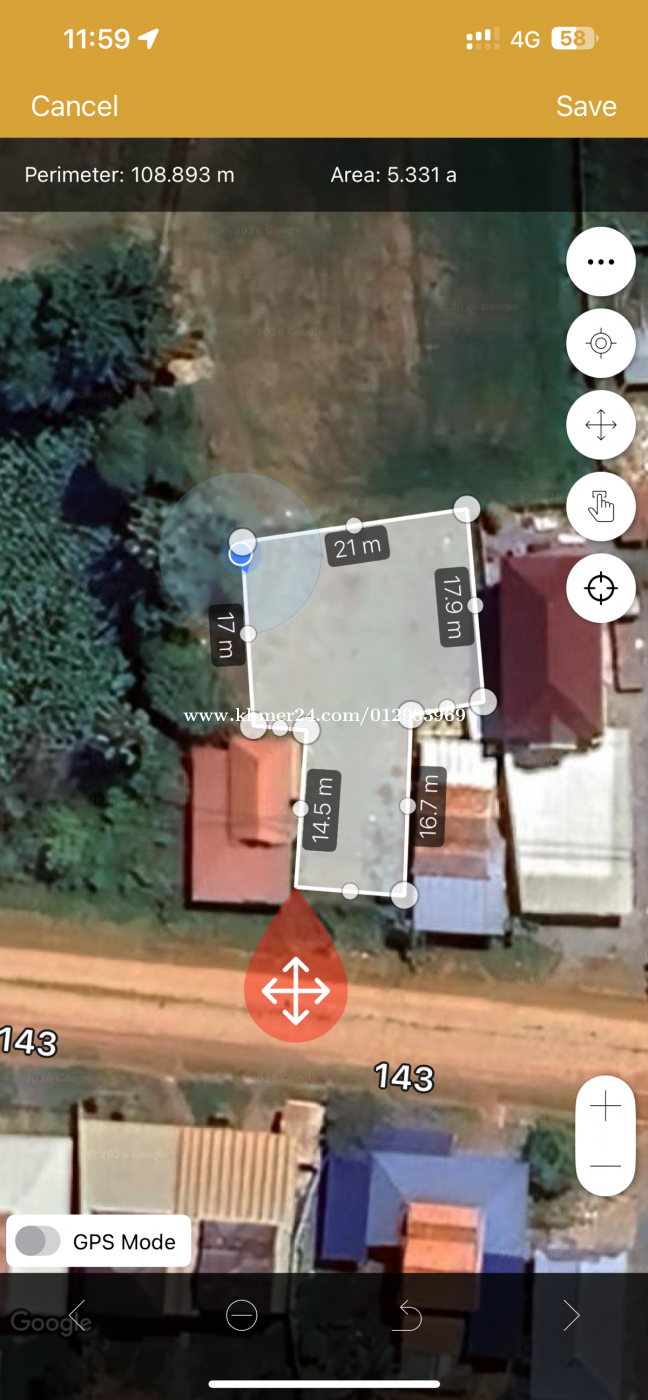Select the four-arrow move tool button
This screenshot has width=648, height=1400.
[600, 425]
